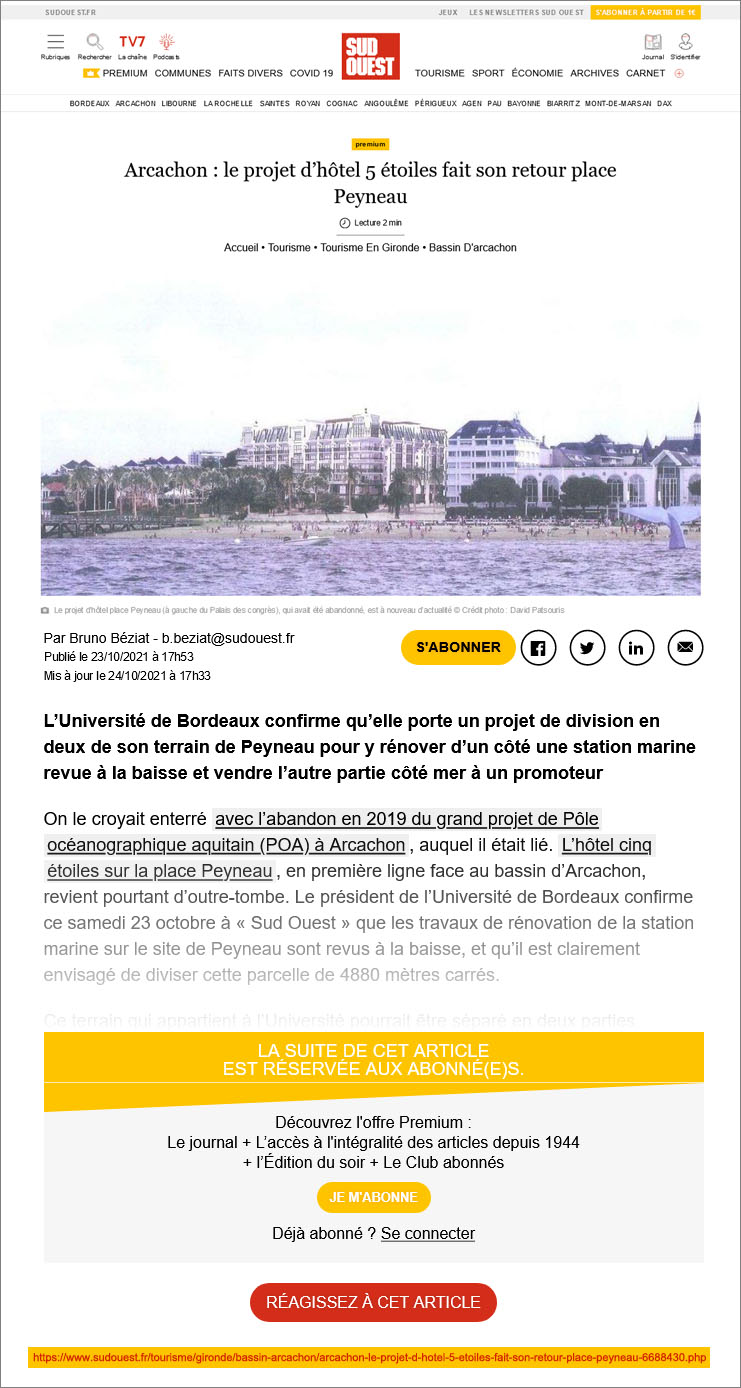Select Biarritz in the city bar
741x1388 pixels.
click(x=563, y=103)
